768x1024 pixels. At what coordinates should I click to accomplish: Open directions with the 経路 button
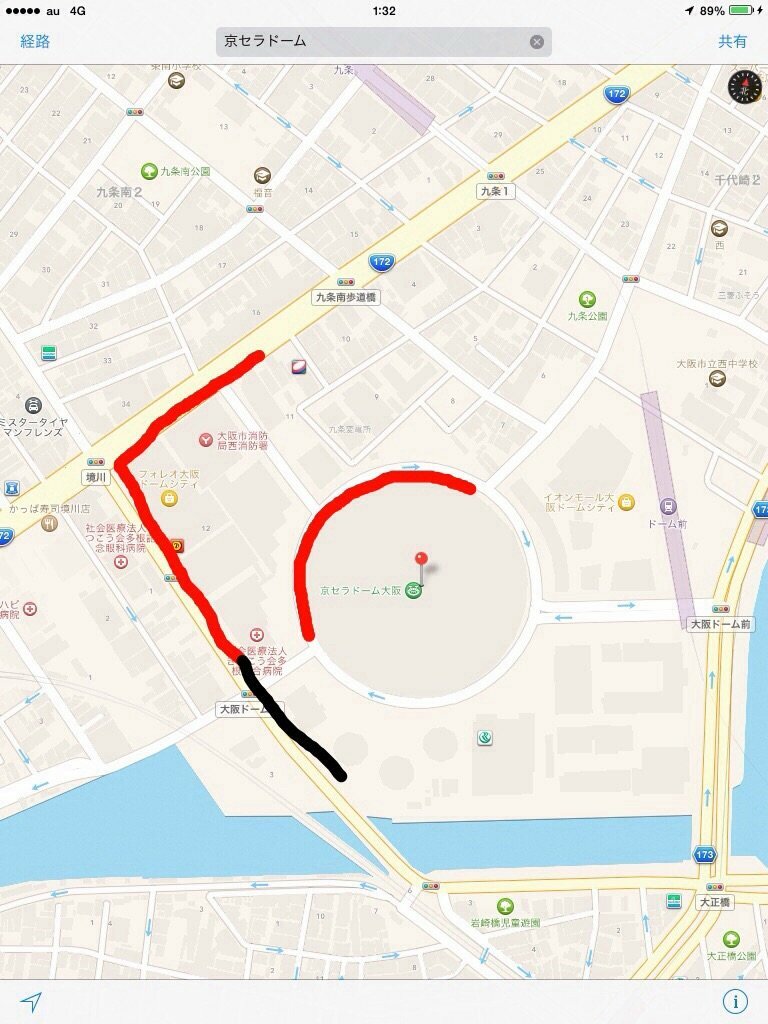[x=35, y=41]
